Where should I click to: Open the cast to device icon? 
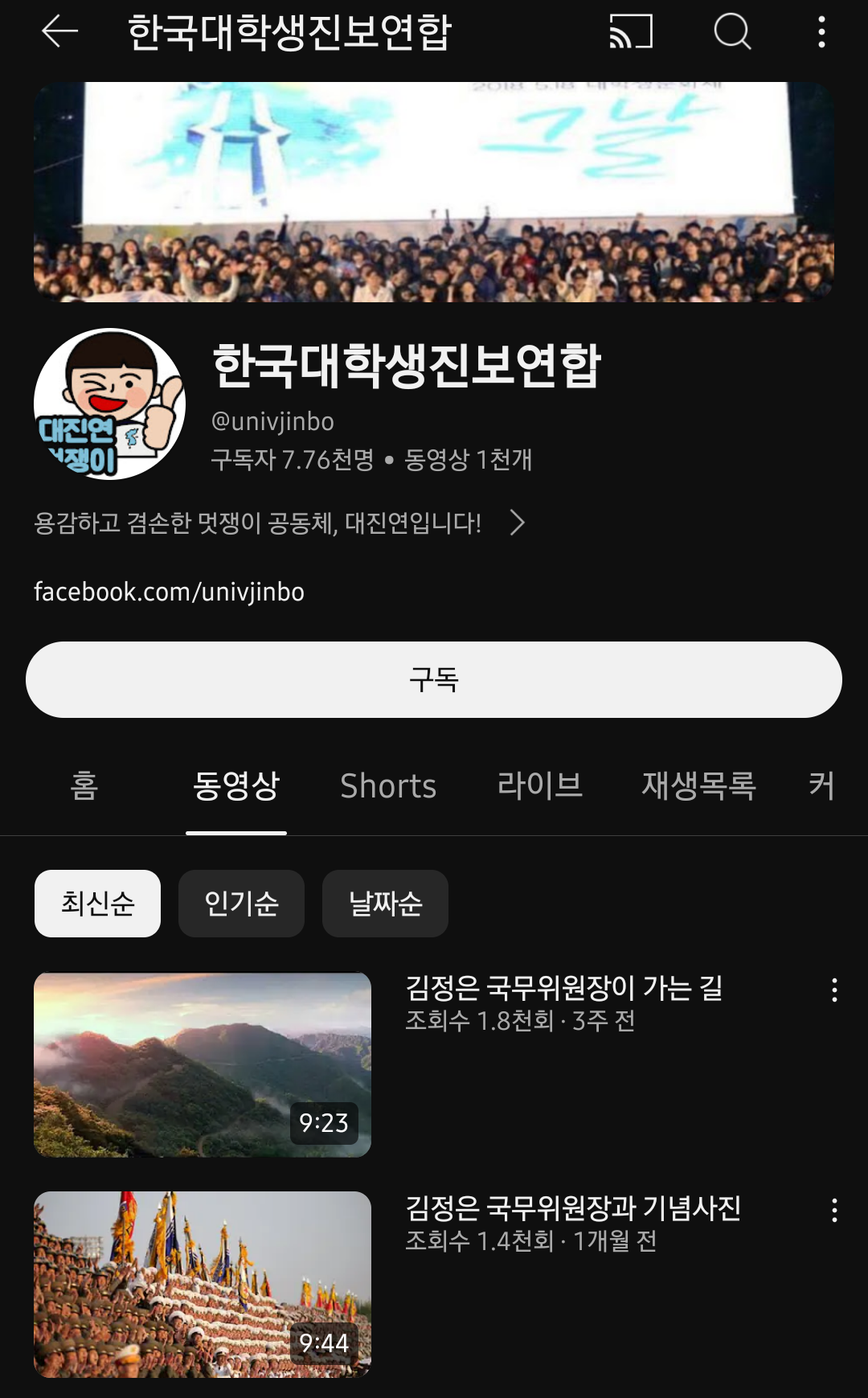click(x=631, y=32)
